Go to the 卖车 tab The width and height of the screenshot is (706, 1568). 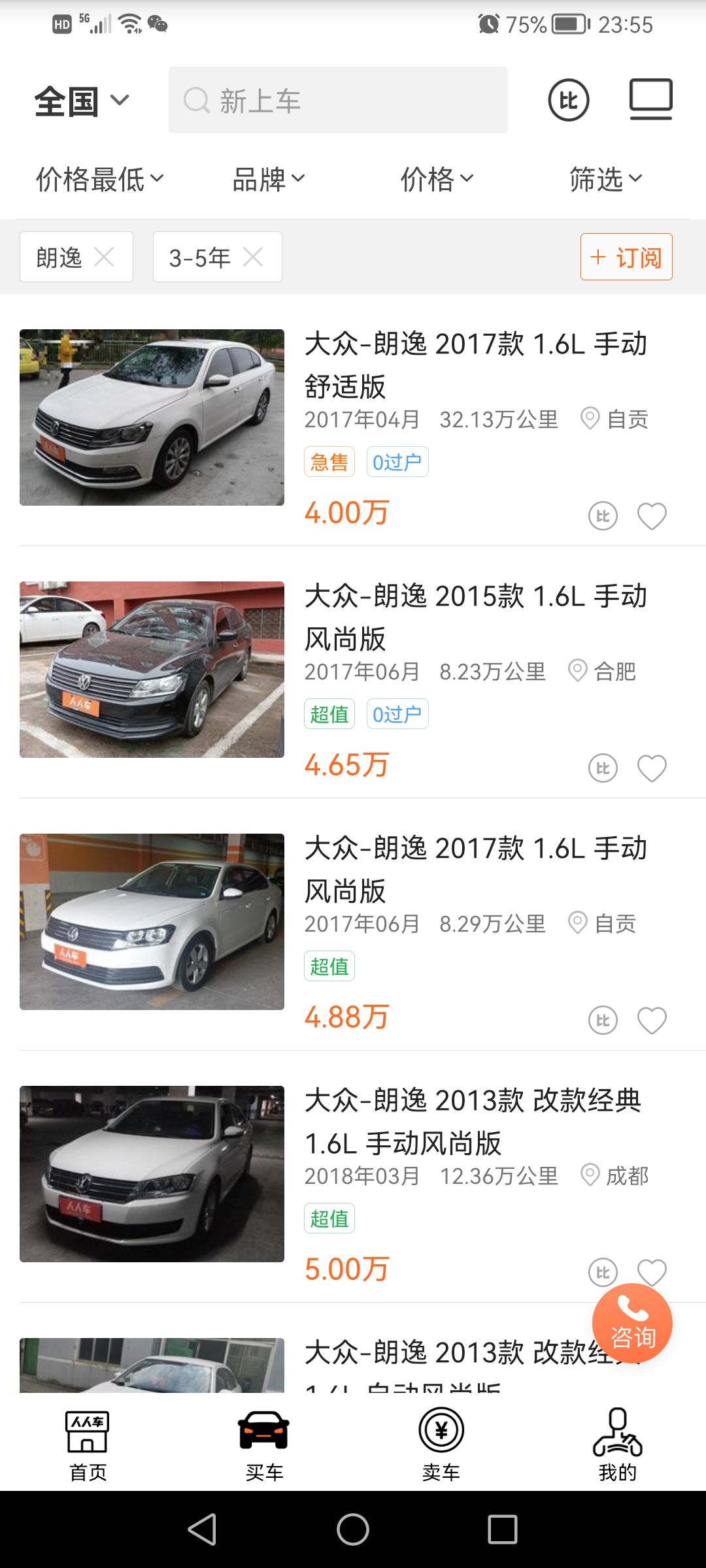[x=441, y=1445]
